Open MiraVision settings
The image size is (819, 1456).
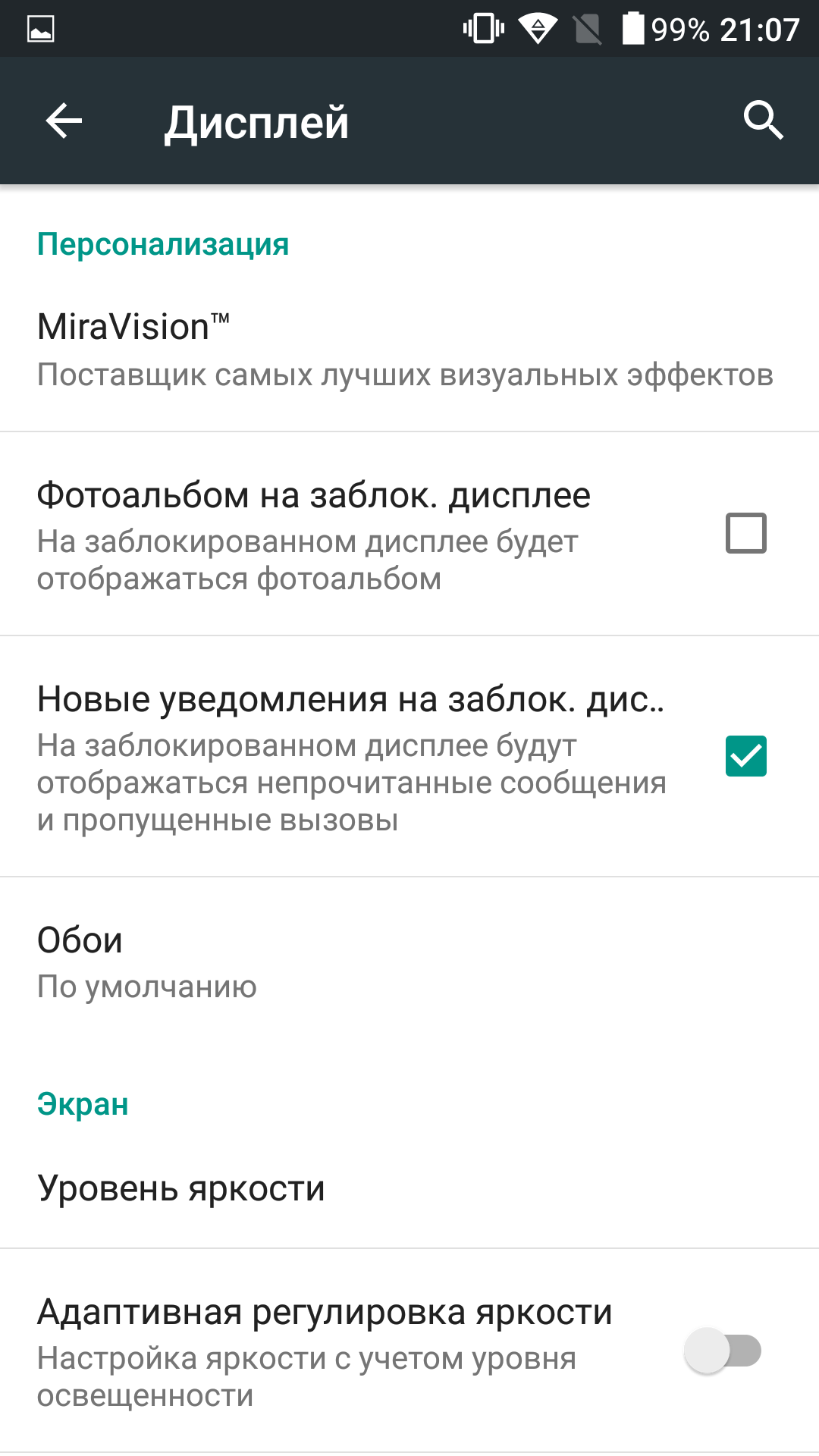[409, 350]
